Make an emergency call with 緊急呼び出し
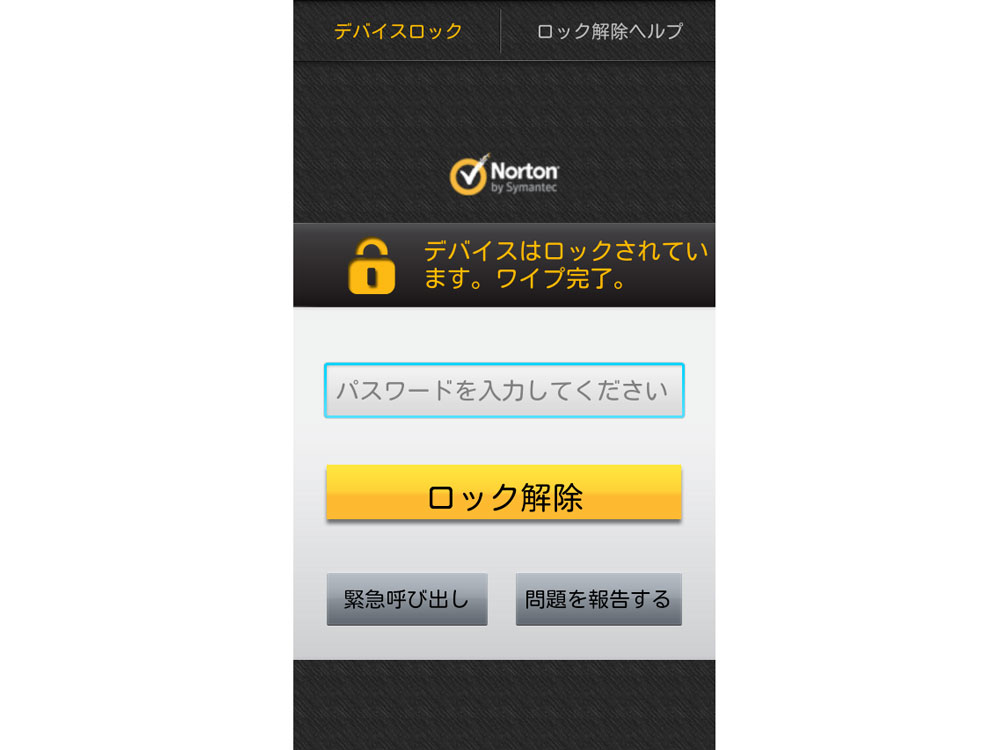The width and height of the screenshot is (1000, 750). (406, 599)
